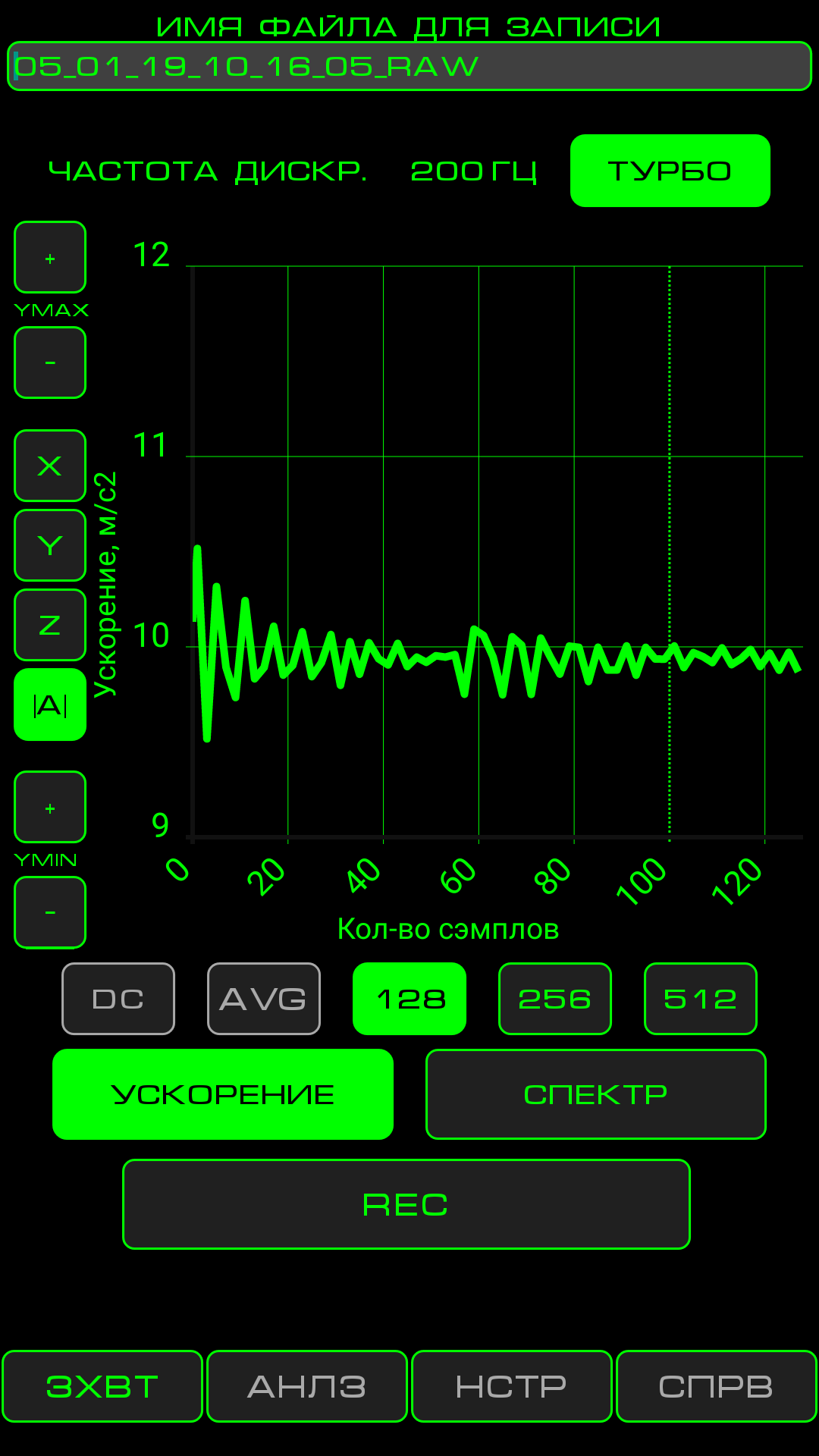Toggle the ТУРБО mode button

pos(670,171)
